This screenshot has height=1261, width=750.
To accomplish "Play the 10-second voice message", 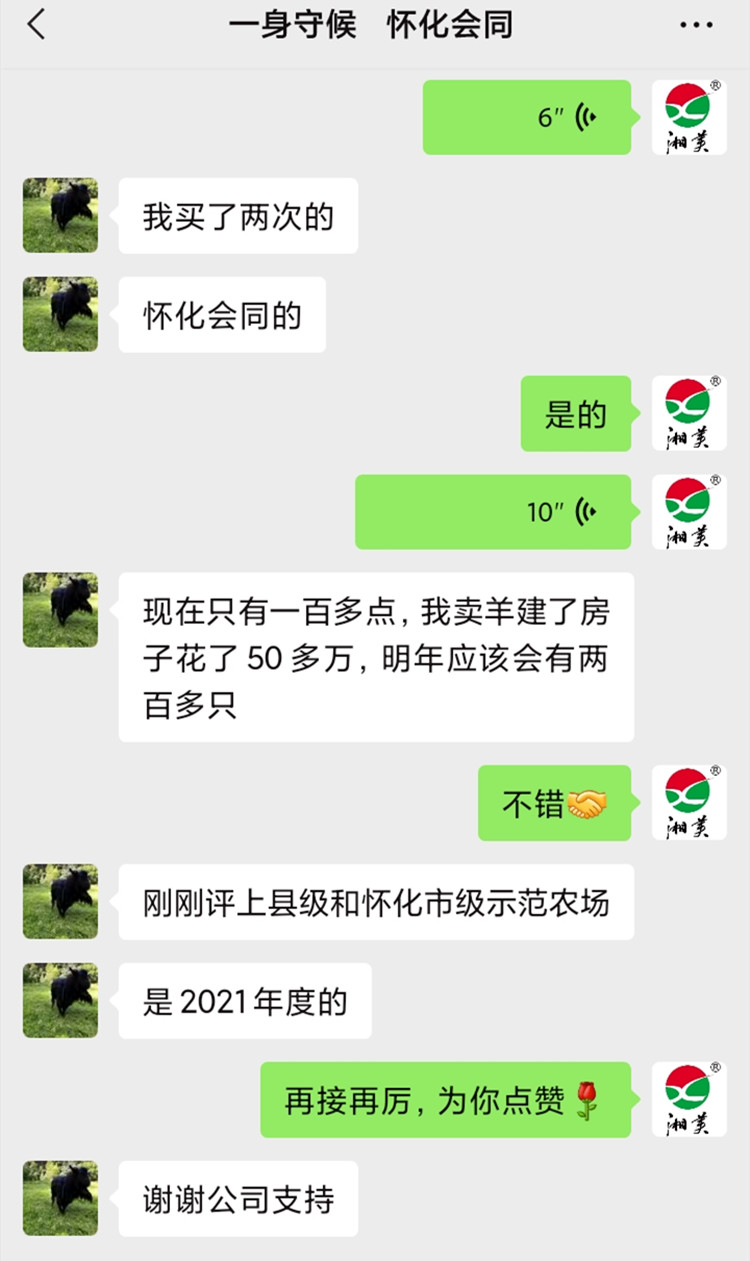I will (493, 512).
